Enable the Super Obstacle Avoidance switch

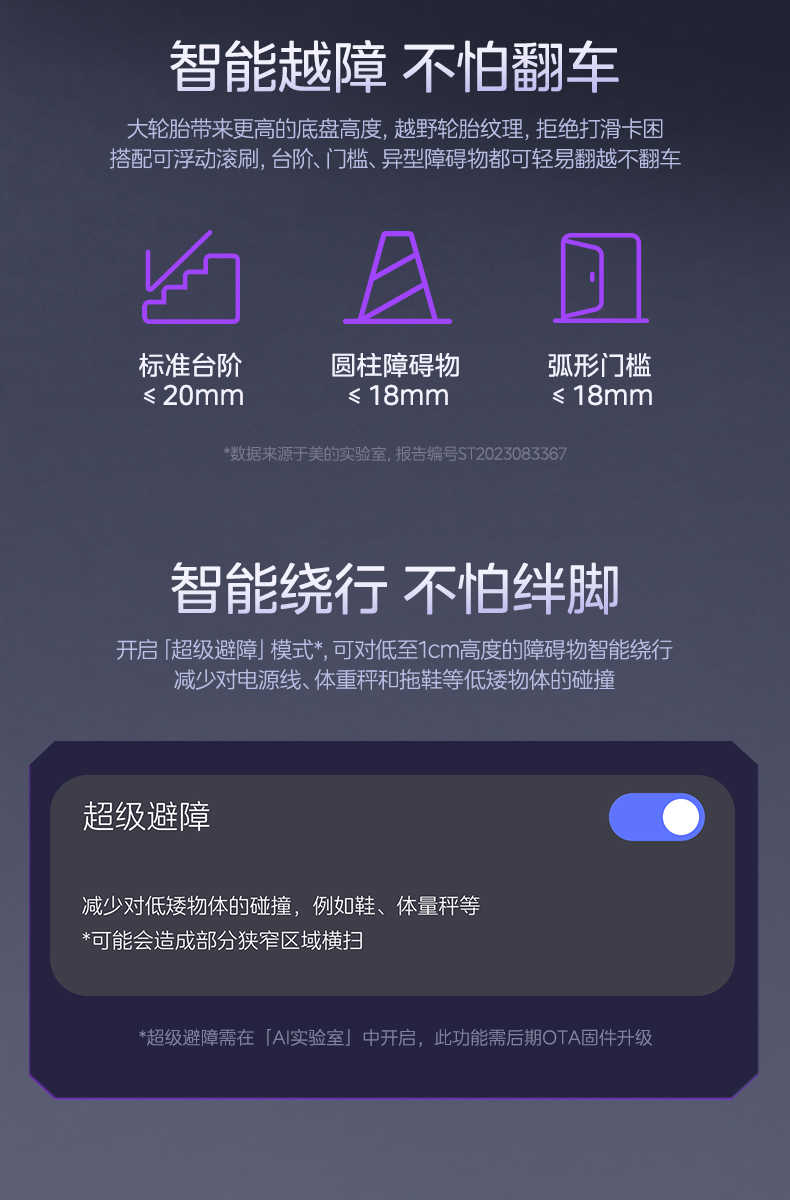[656, 817]
